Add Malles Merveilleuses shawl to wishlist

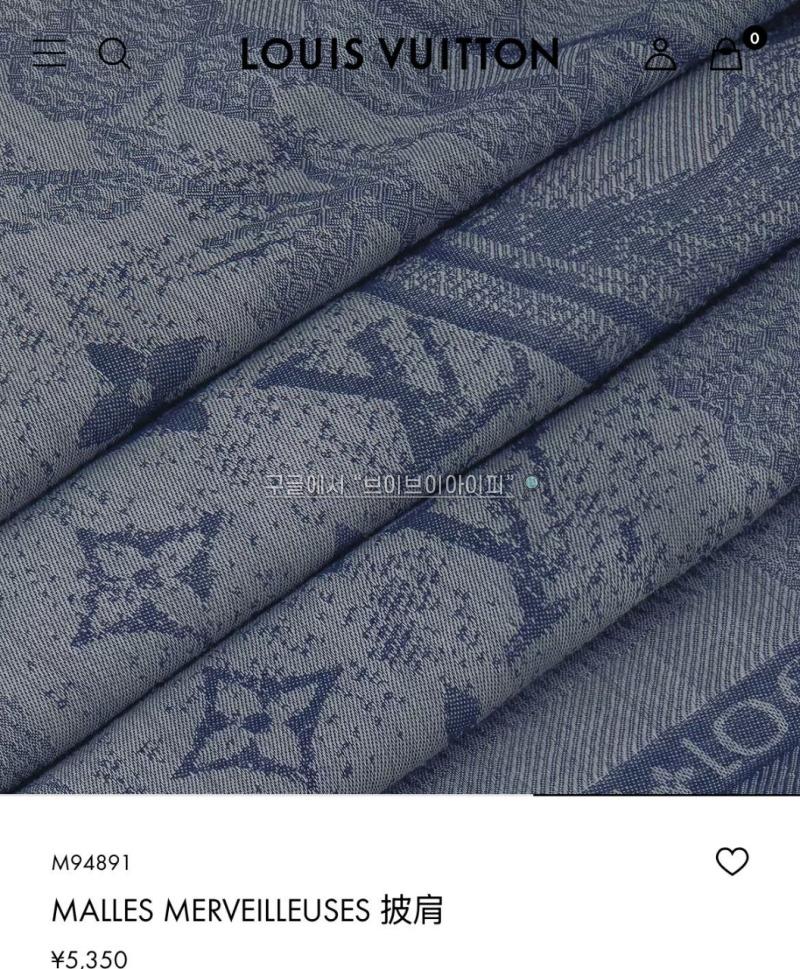pyautogui.click(x=732, y=861)
